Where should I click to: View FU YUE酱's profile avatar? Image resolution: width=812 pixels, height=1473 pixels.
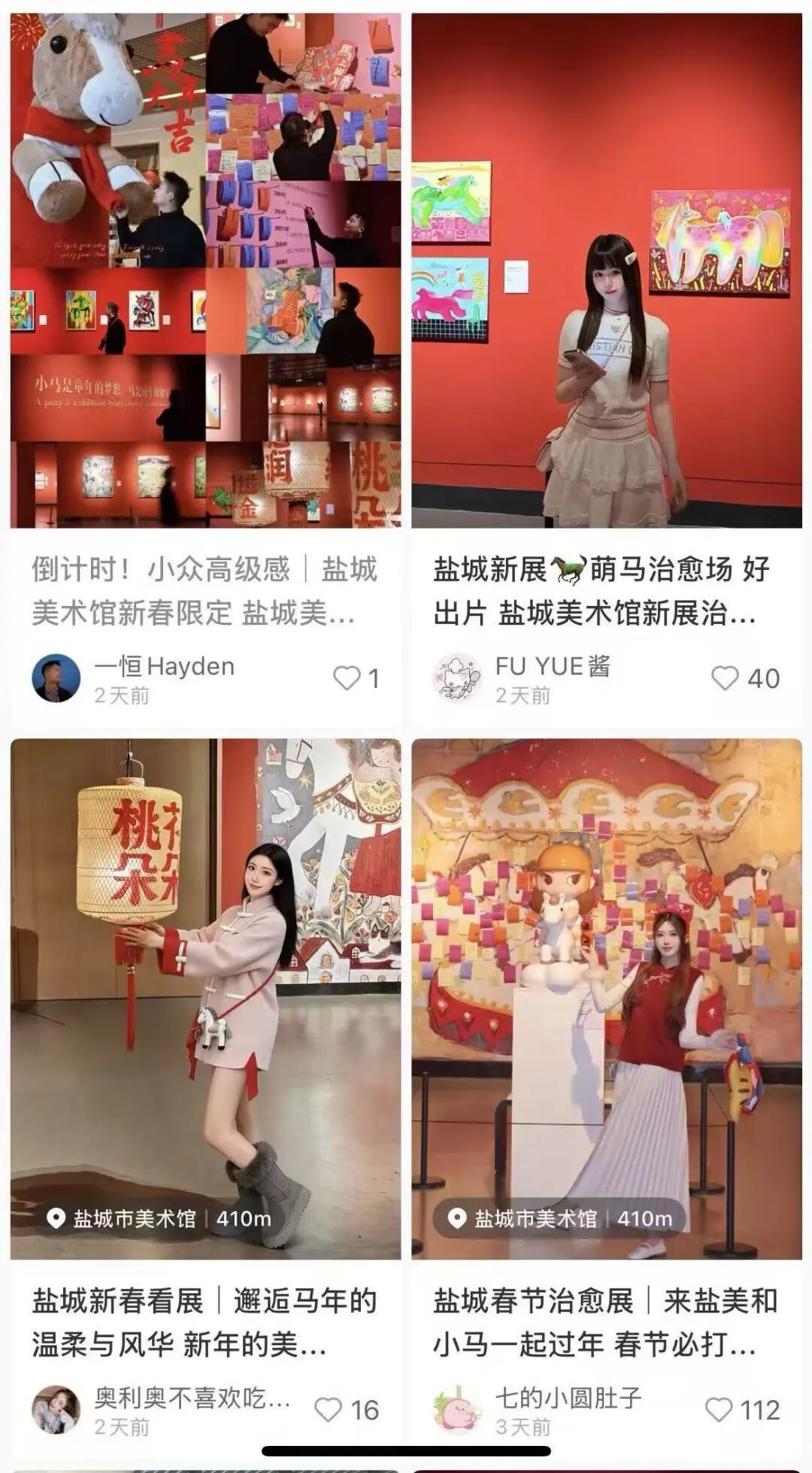click(x=457, y=678)
